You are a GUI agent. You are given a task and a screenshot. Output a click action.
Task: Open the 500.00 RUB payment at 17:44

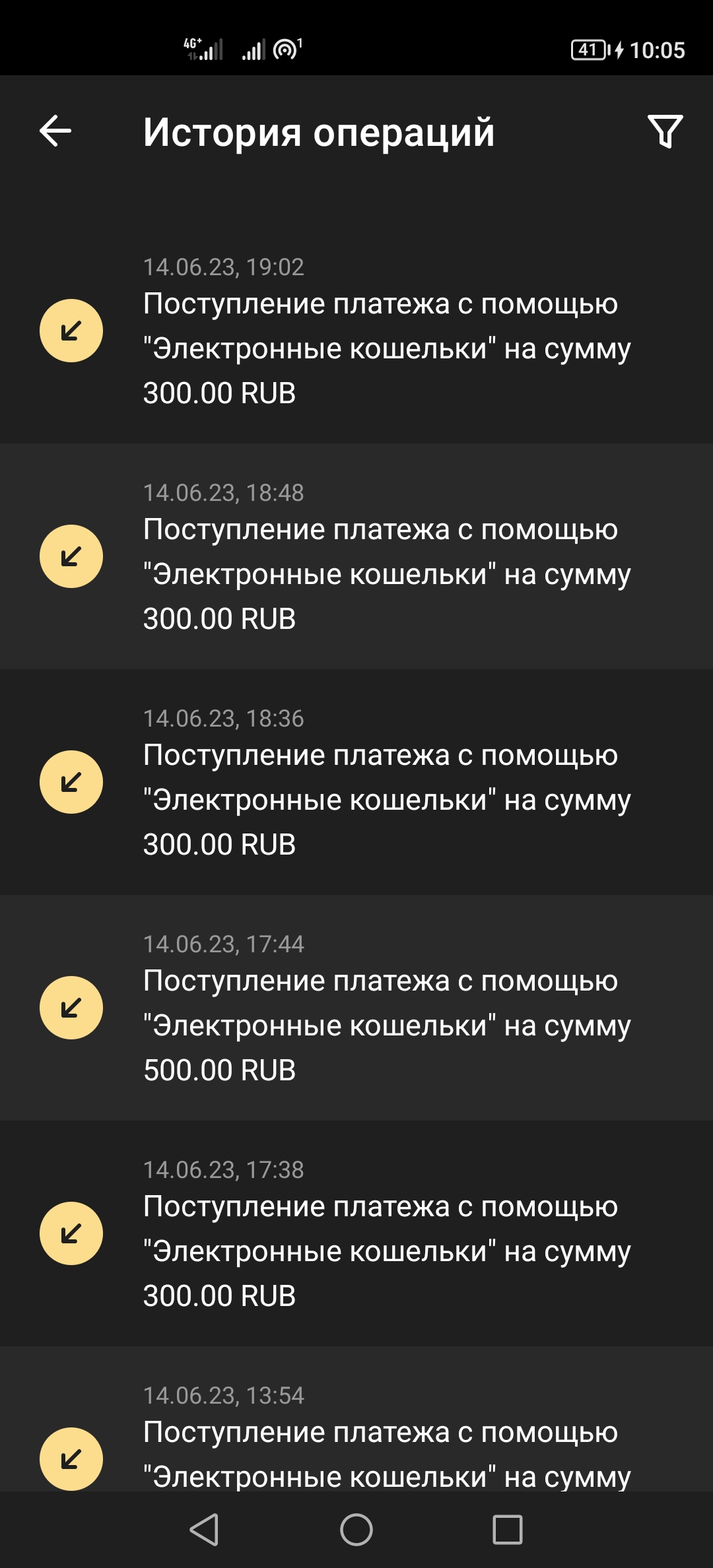356,1008
